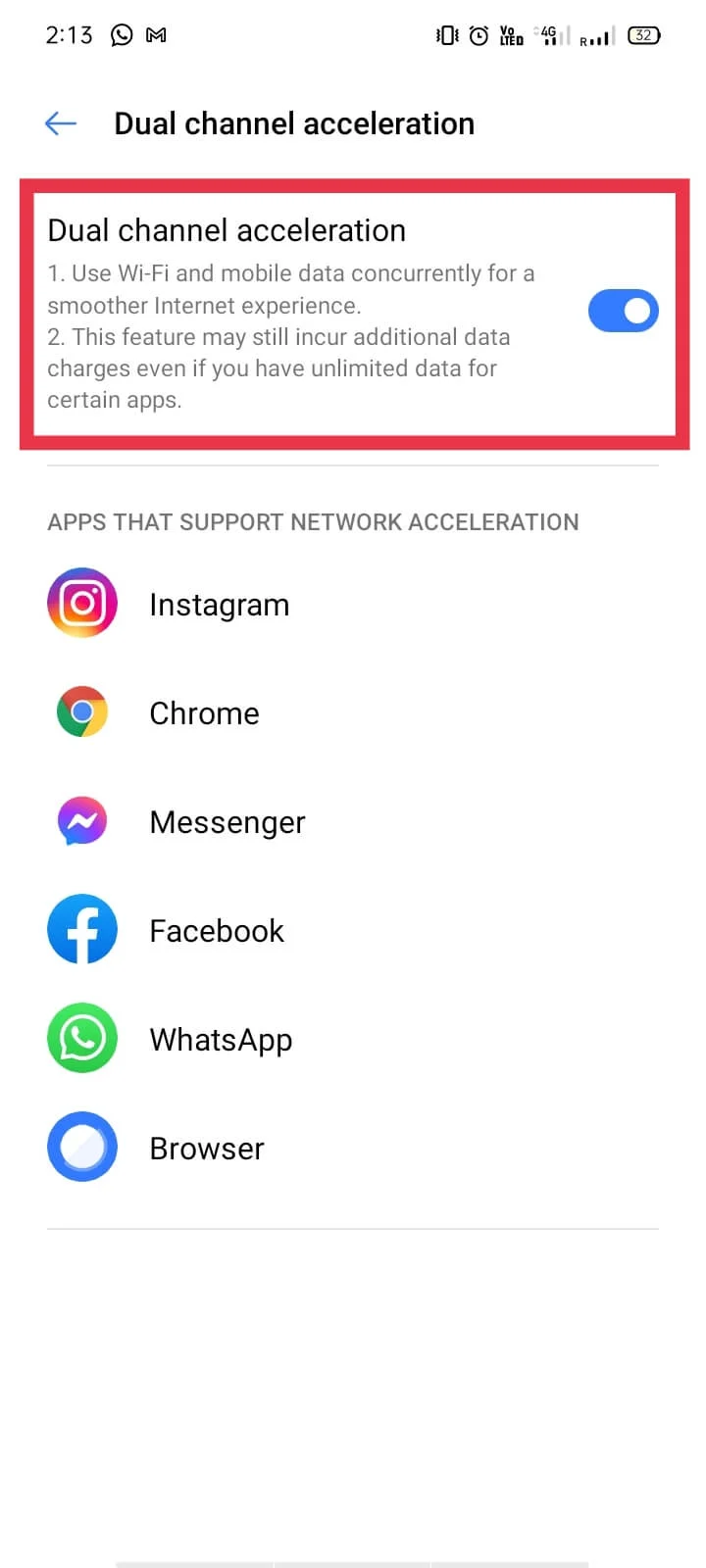Screen dimensions: 706x1568
Task: Turn off the Wi-Fi and mobile data switch
Action: click(x=624, y=311)
